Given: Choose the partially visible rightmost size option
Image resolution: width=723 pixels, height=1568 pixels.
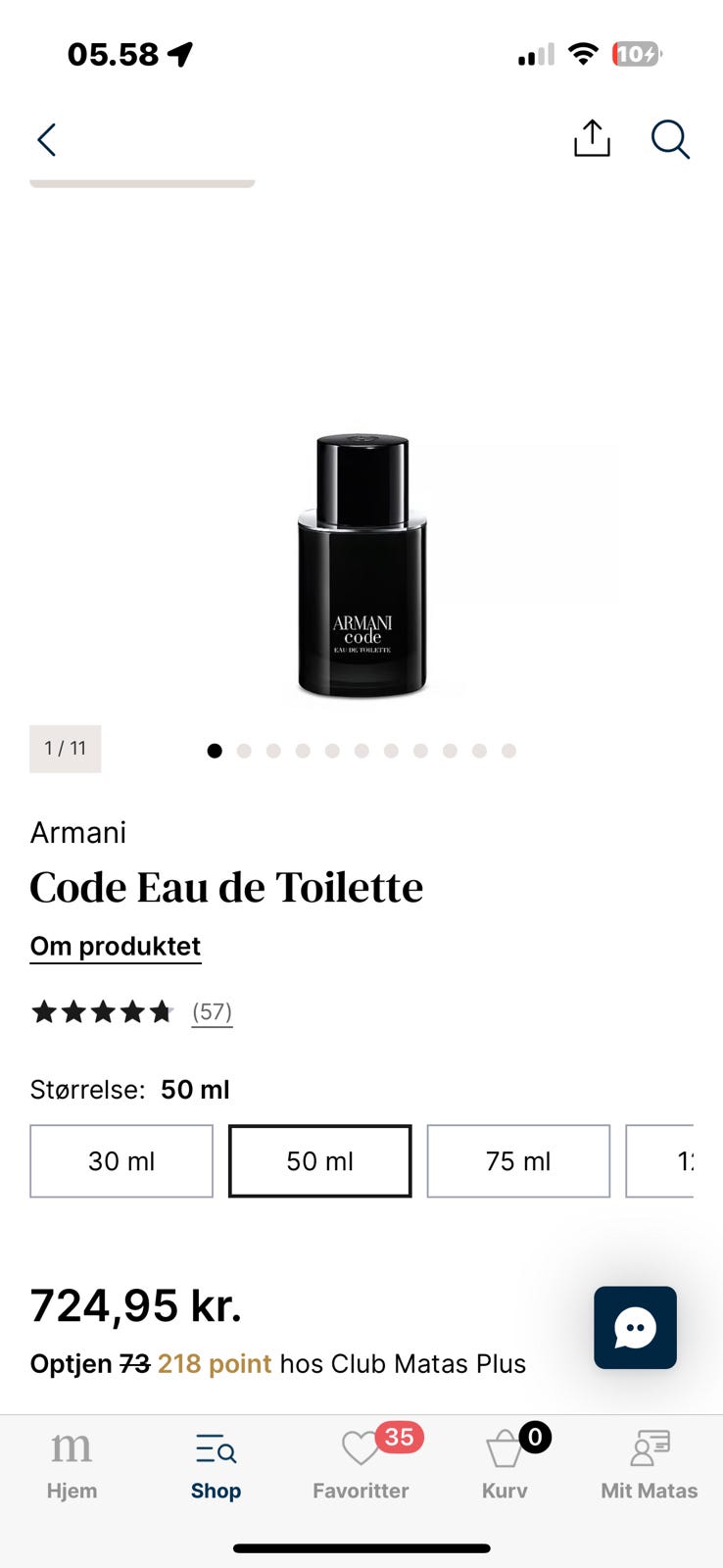Looking at the screenshot, I should (686, 1160).
